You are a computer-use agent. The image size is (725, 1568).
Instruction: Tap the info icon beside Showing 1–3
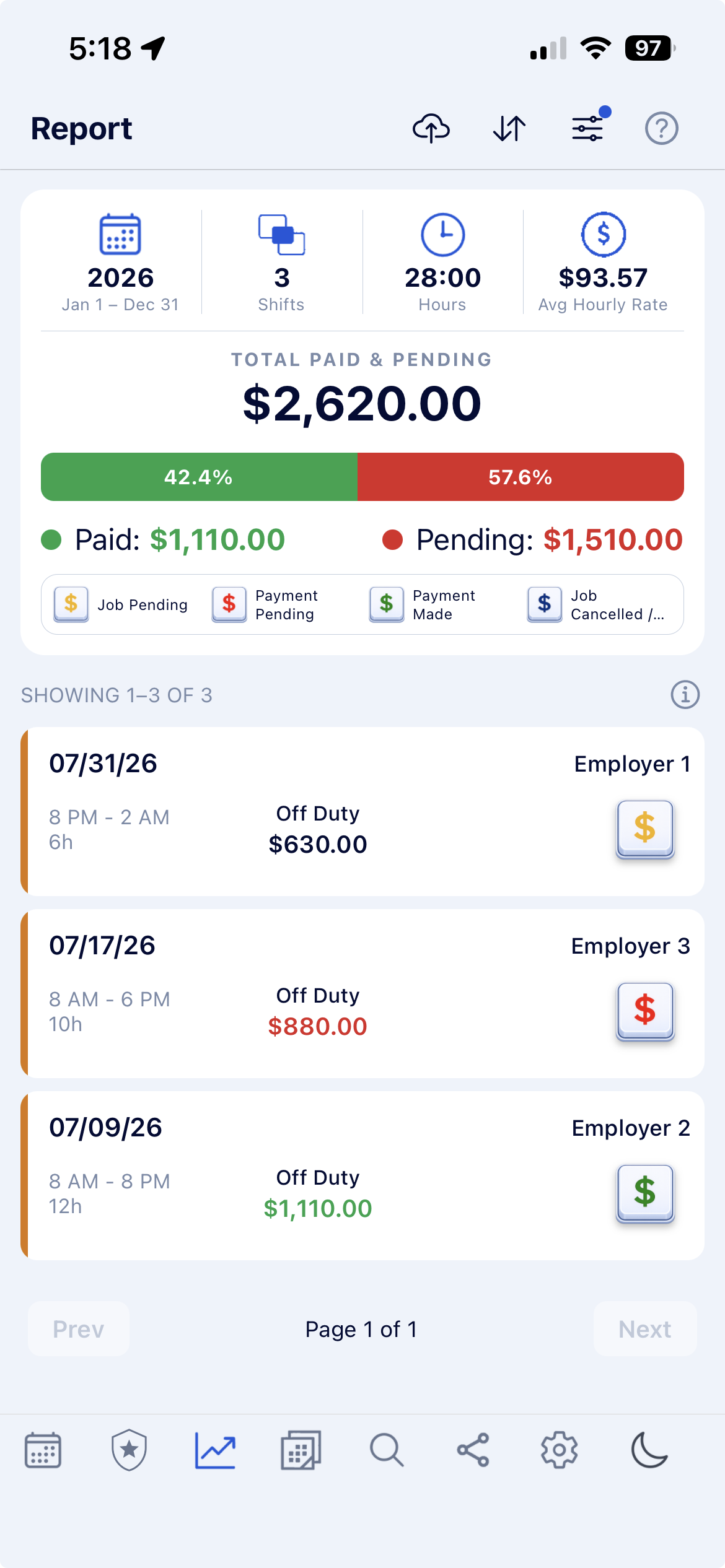[685, 695]
